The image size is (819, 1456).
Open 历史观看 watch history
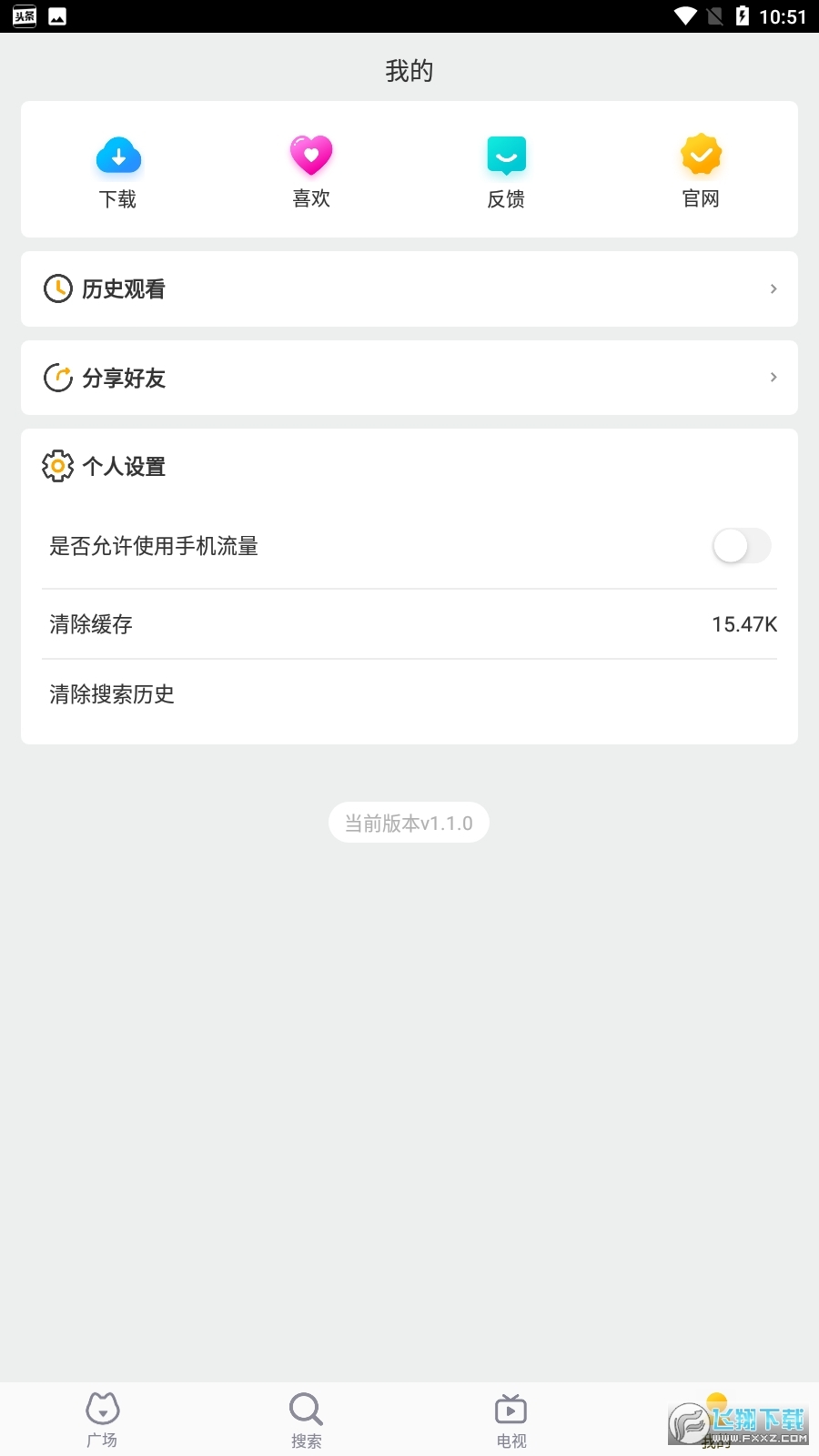click(x=409, y=289)
